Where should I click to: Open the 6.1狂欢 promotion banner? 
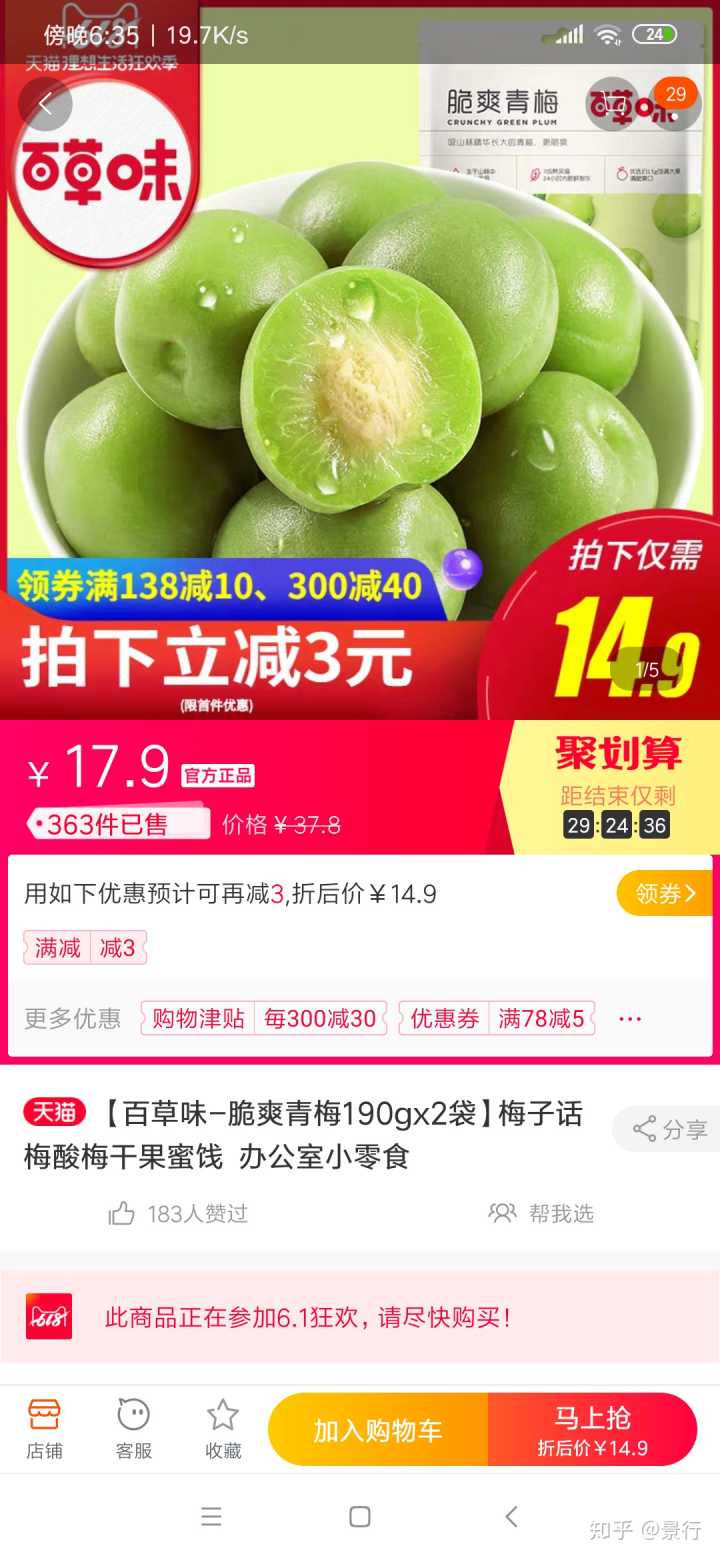point(360,1317)
